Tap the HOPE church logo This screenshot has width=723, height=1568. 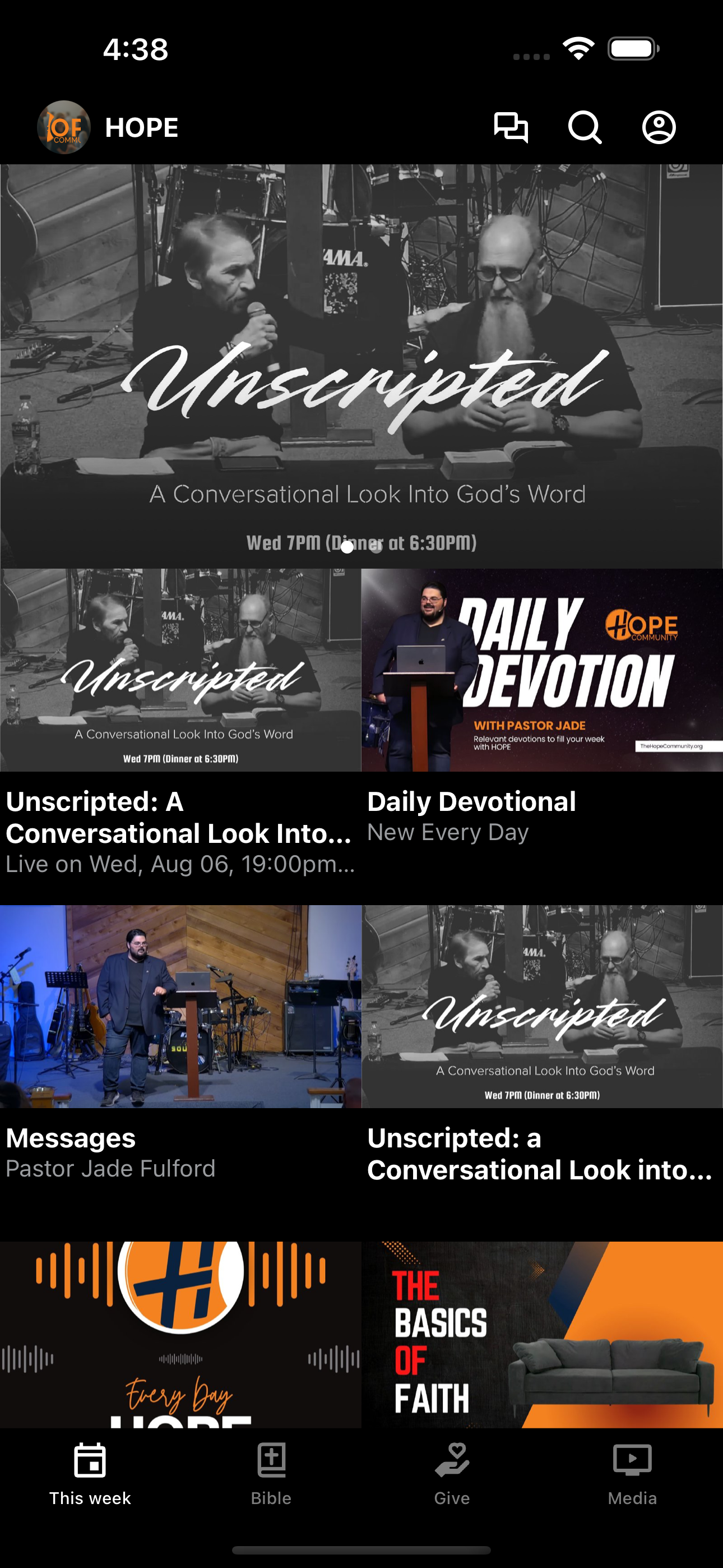click(63, 127)
